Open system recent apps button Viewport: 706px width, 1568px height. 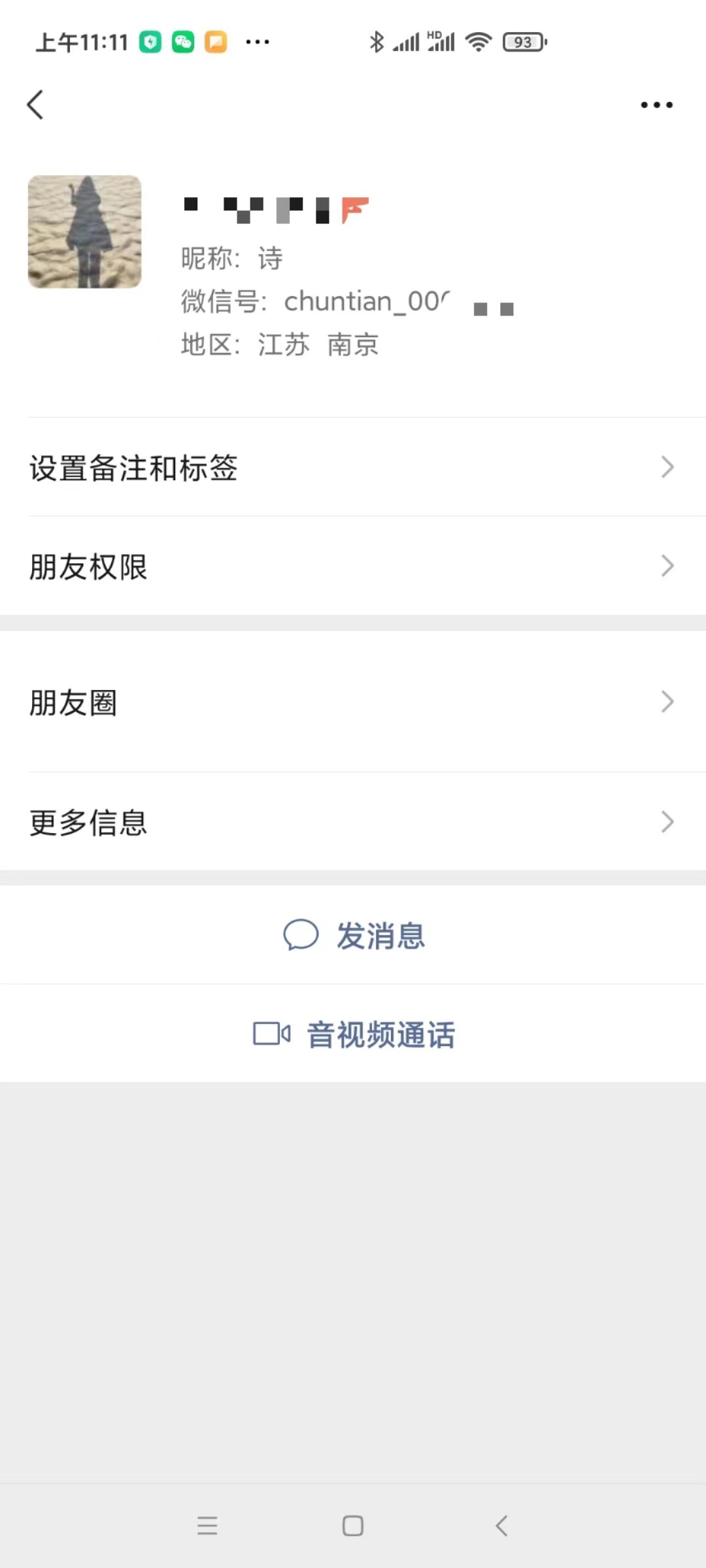(x=207, y=1526)
